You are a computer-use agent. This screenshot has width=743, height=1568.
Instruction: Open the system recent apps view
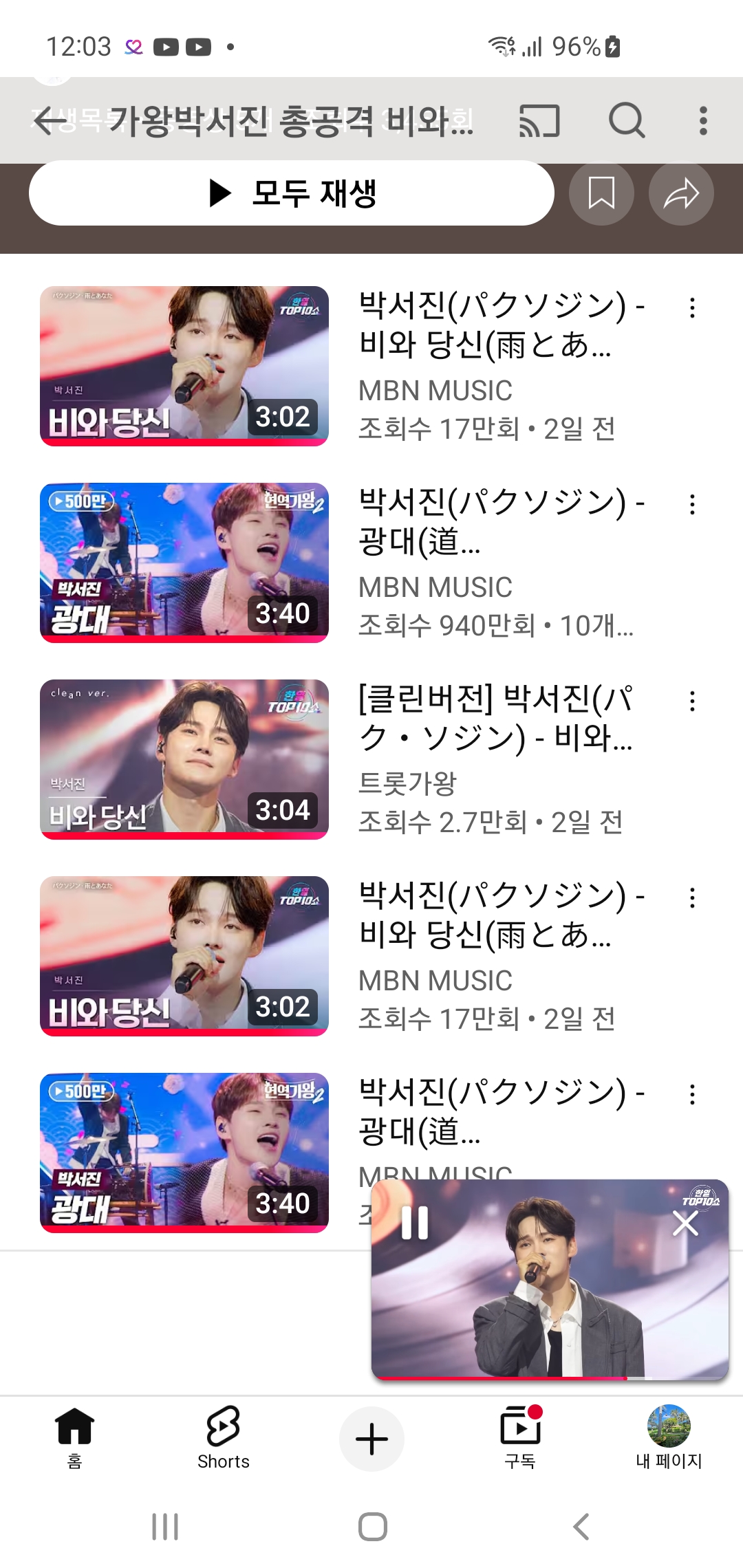[x=165, y=1527]
